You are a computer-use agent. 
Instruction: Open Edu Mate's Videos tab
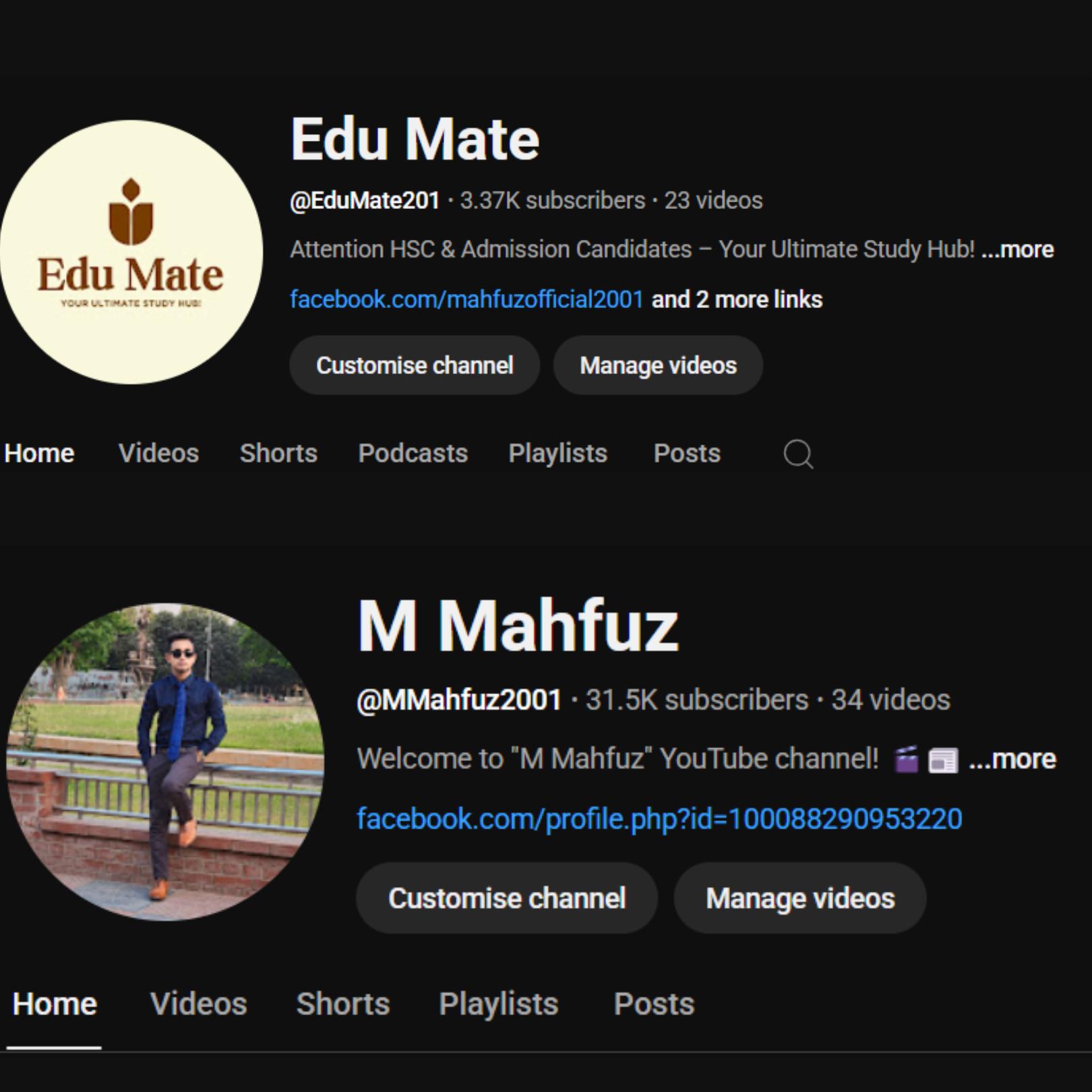[158, 453]
